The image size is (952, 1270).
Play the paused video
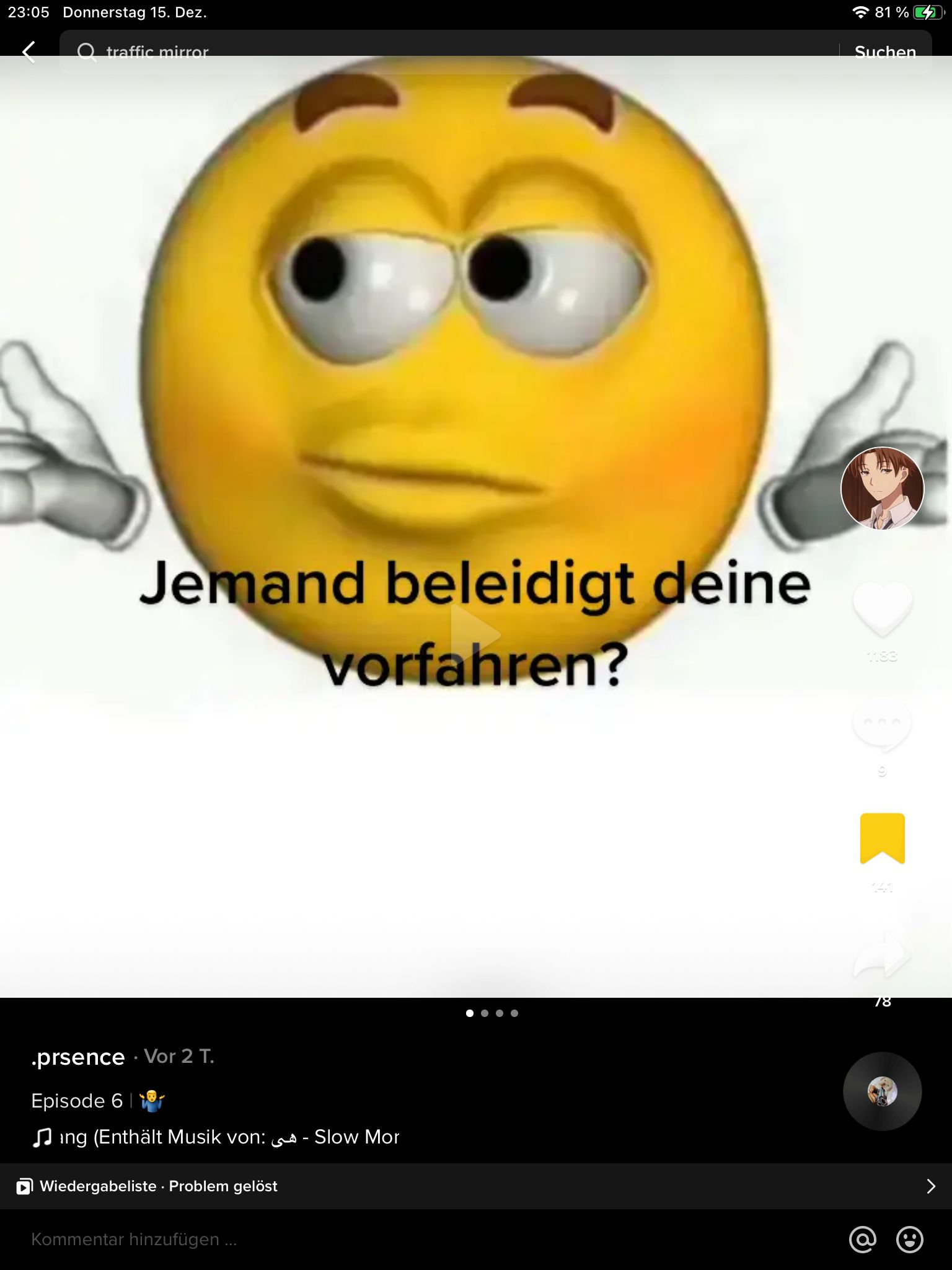pos(475,634)
